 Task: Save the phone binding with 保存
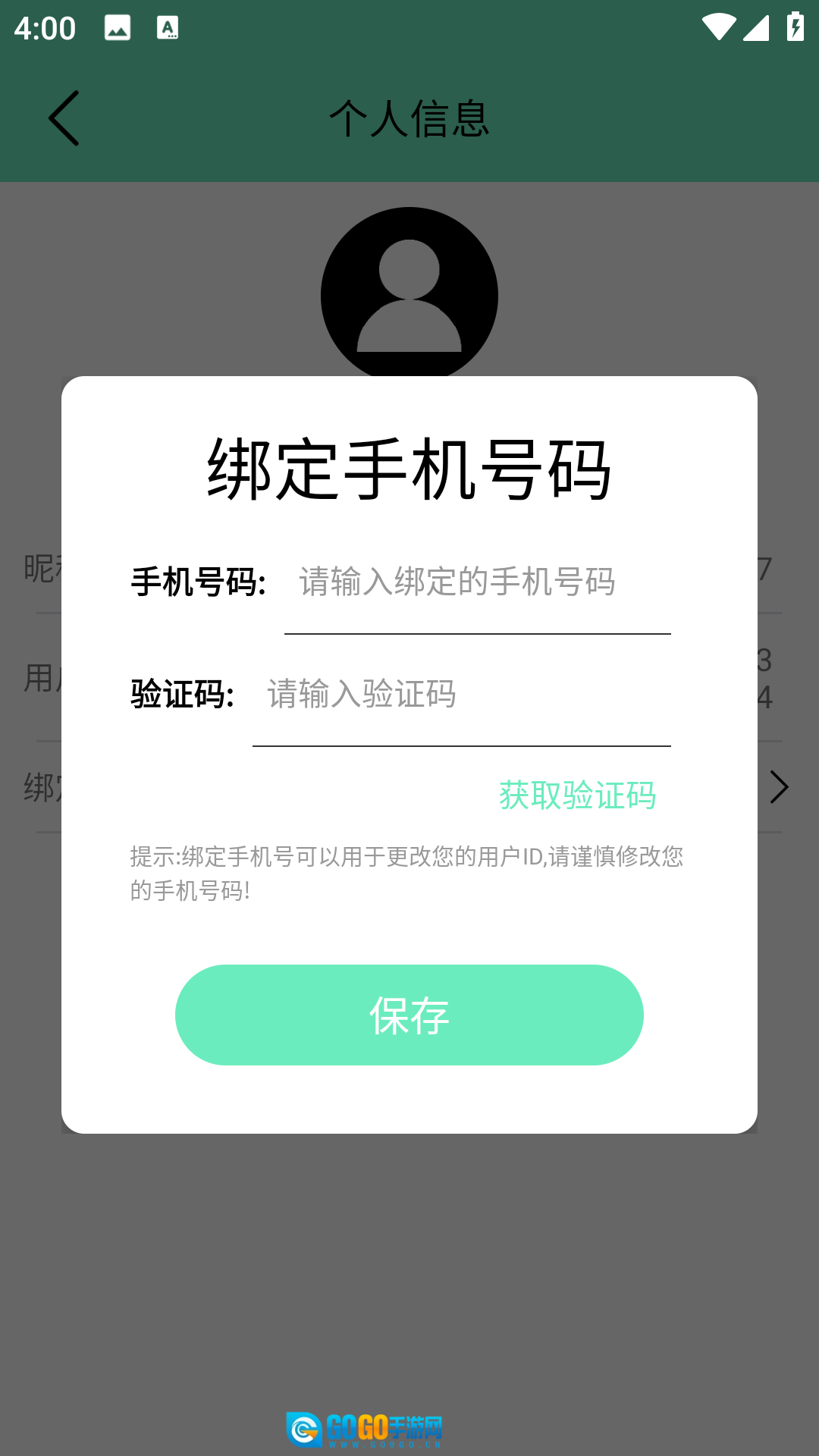click(x=409, y=1015)
